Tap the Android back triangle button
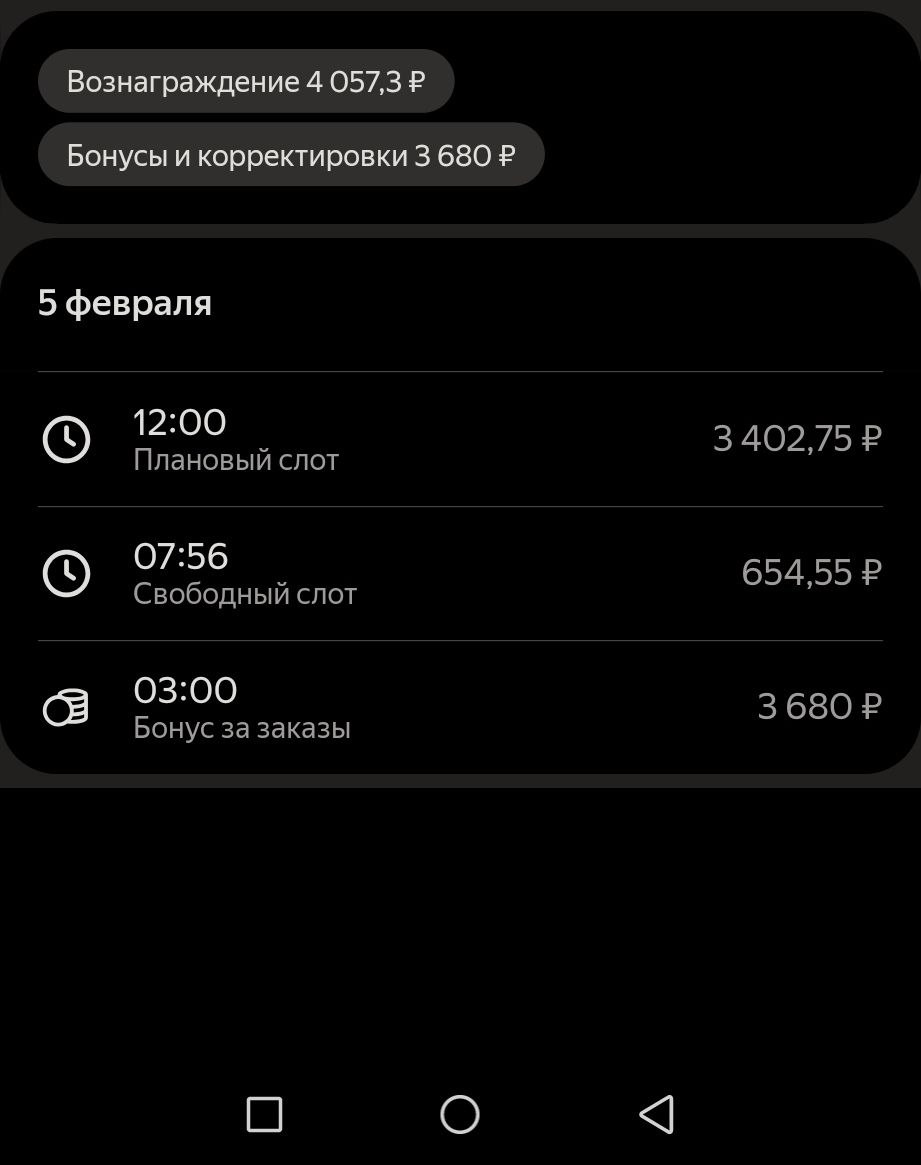 (x=657, y=1114)
